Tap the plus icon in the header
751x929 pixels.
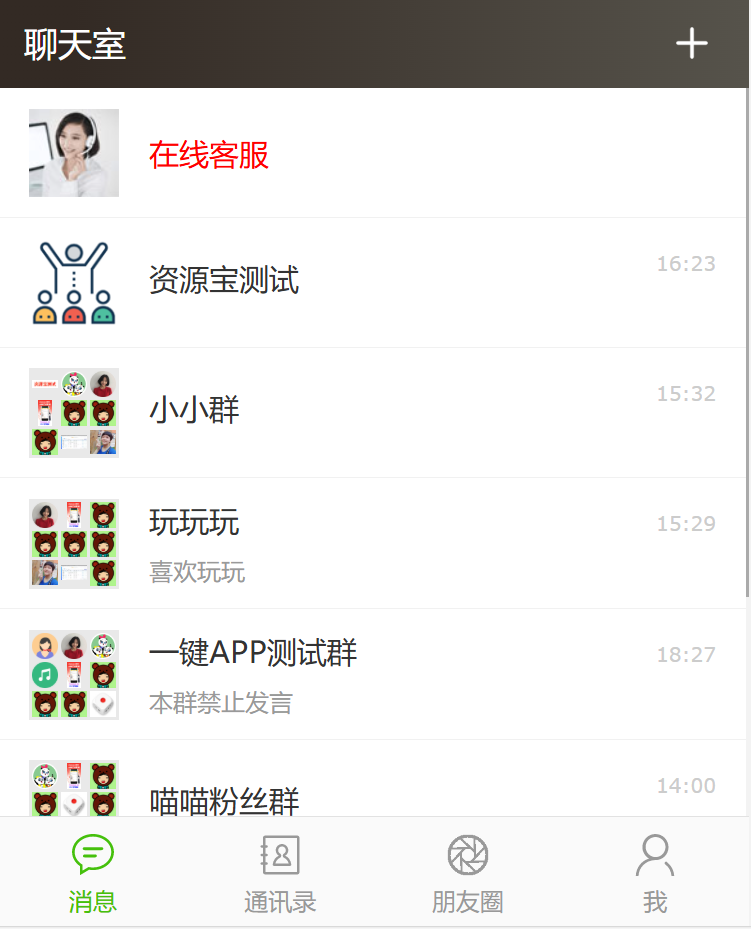tap(691, 44)
